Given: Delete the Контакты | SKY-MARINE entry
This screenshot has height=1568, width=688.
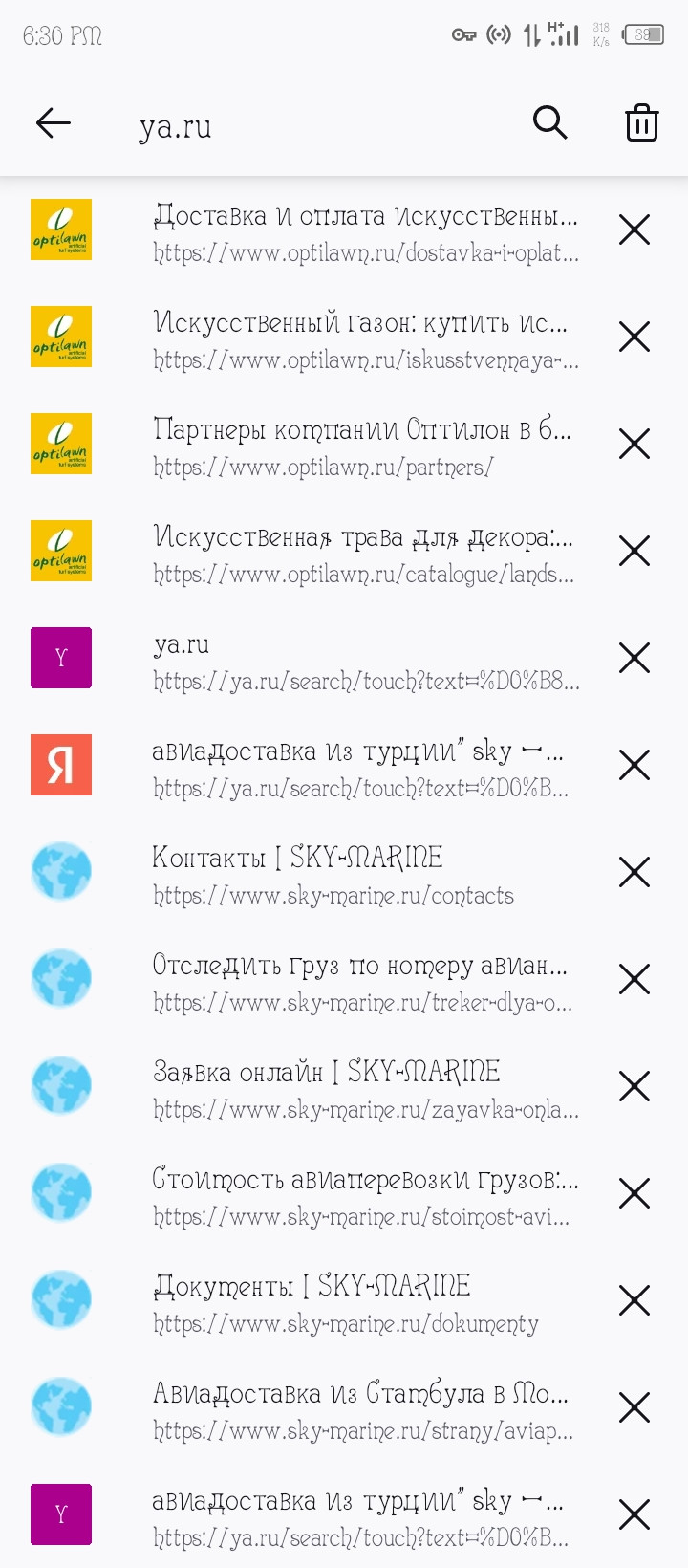Looking at the screenshot, I should pos(634,872).
